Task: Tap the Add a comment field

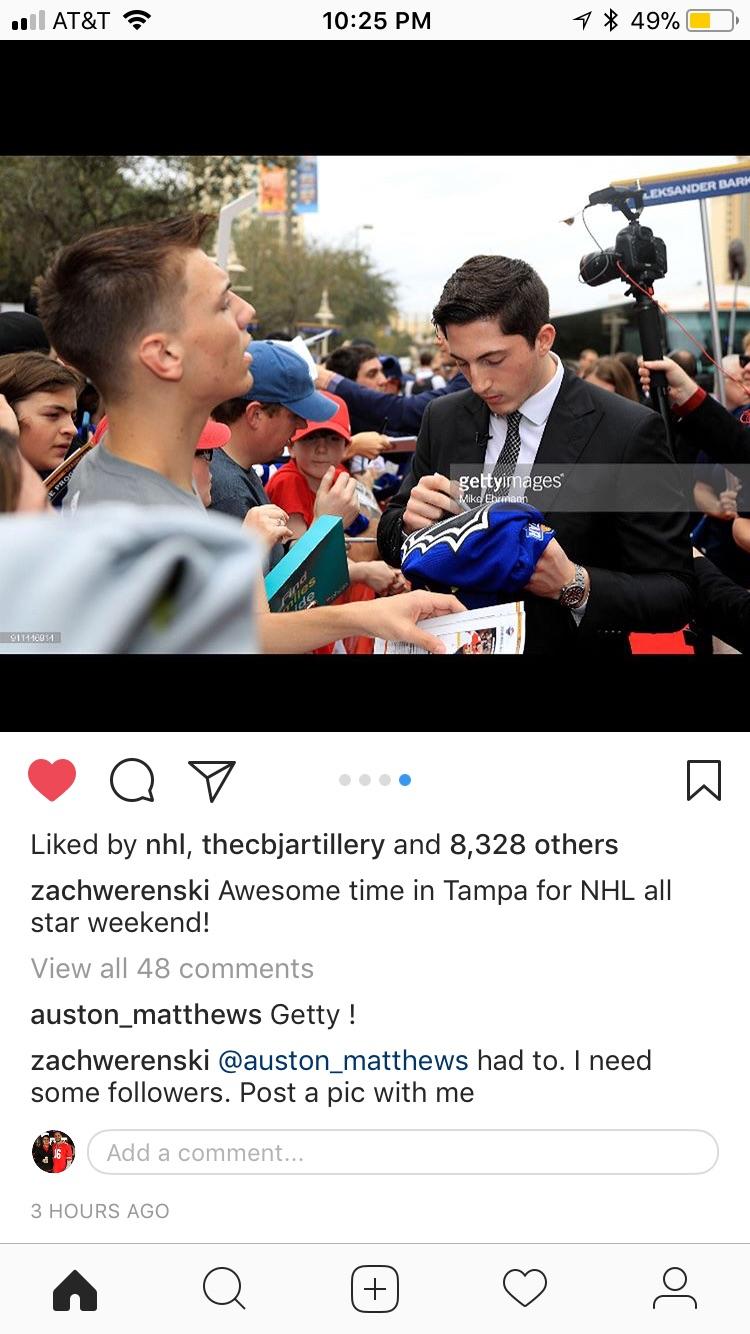Action: 402,1152
